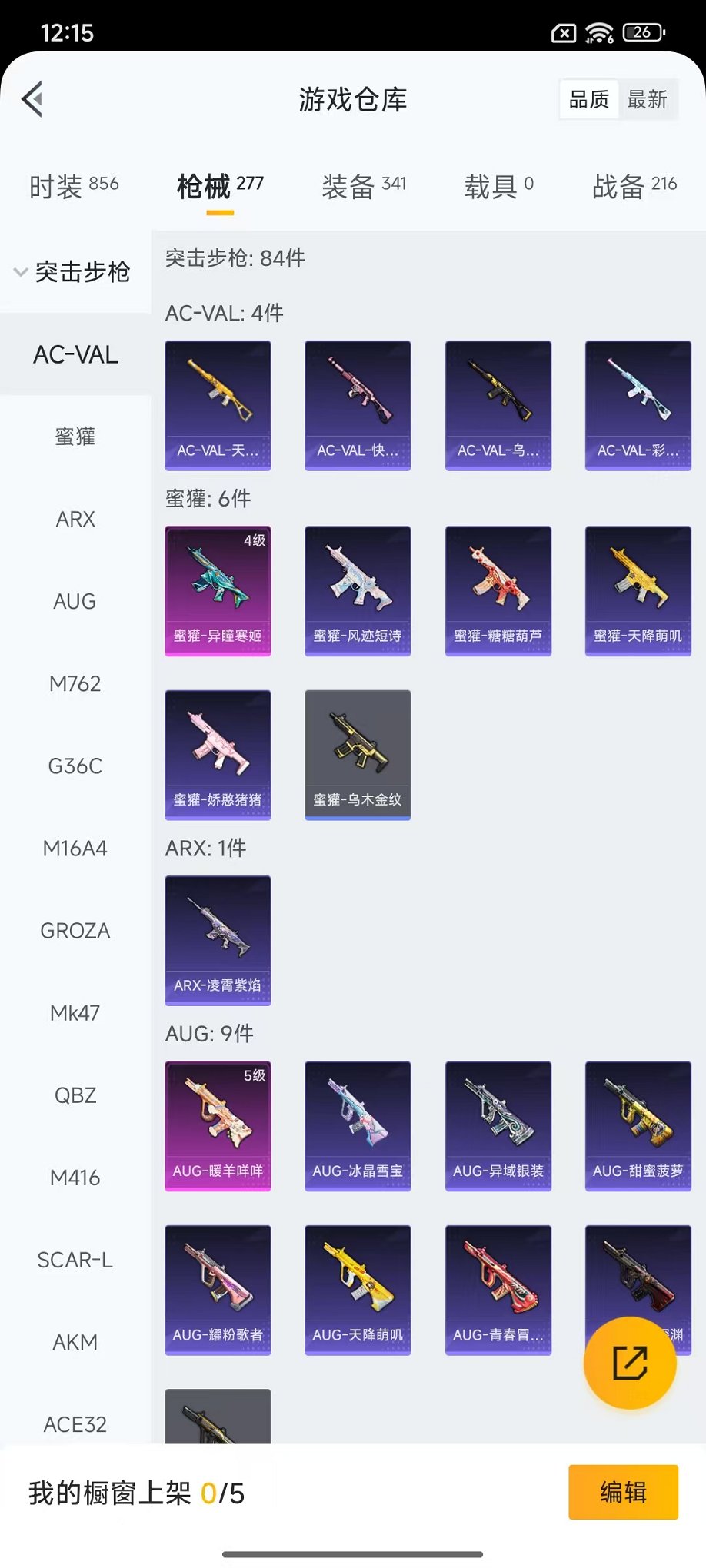Screen dimensions: 706x1568
Task: Go back using the arrow icon
Action: click(x=32, y=99)
